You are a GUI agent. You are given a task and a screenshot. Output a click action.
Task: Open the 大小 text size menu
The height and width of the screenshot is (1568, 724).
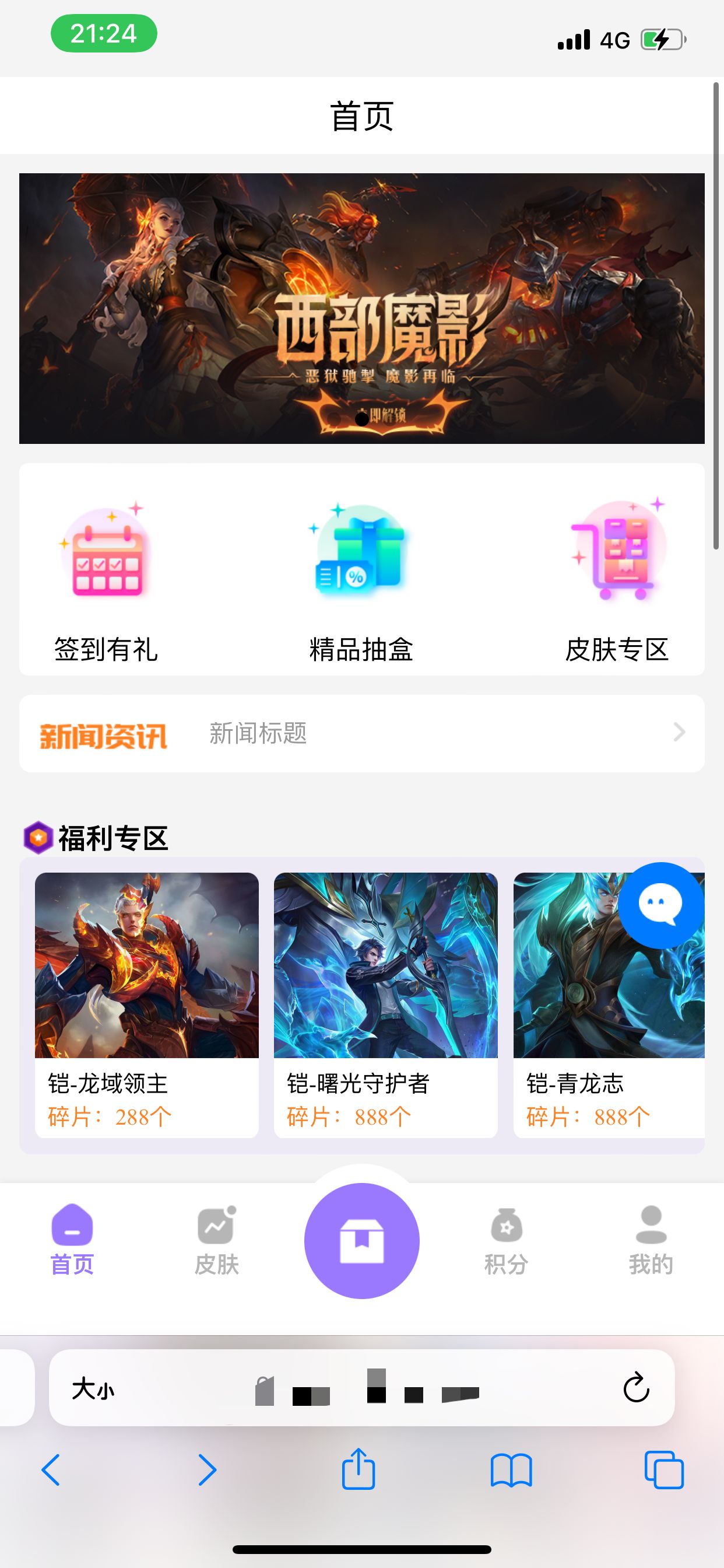click(x=93, y=1389)
